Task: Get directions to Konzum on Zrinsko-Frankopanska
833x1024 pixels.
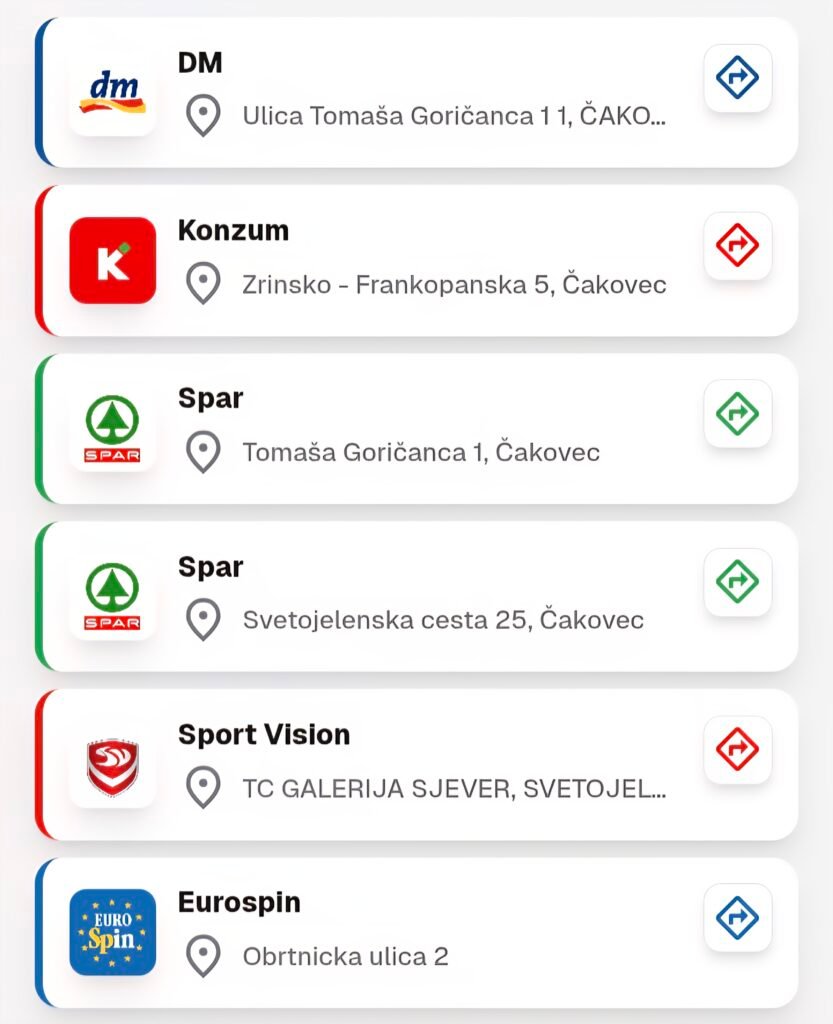Action: tap(738, 246)
